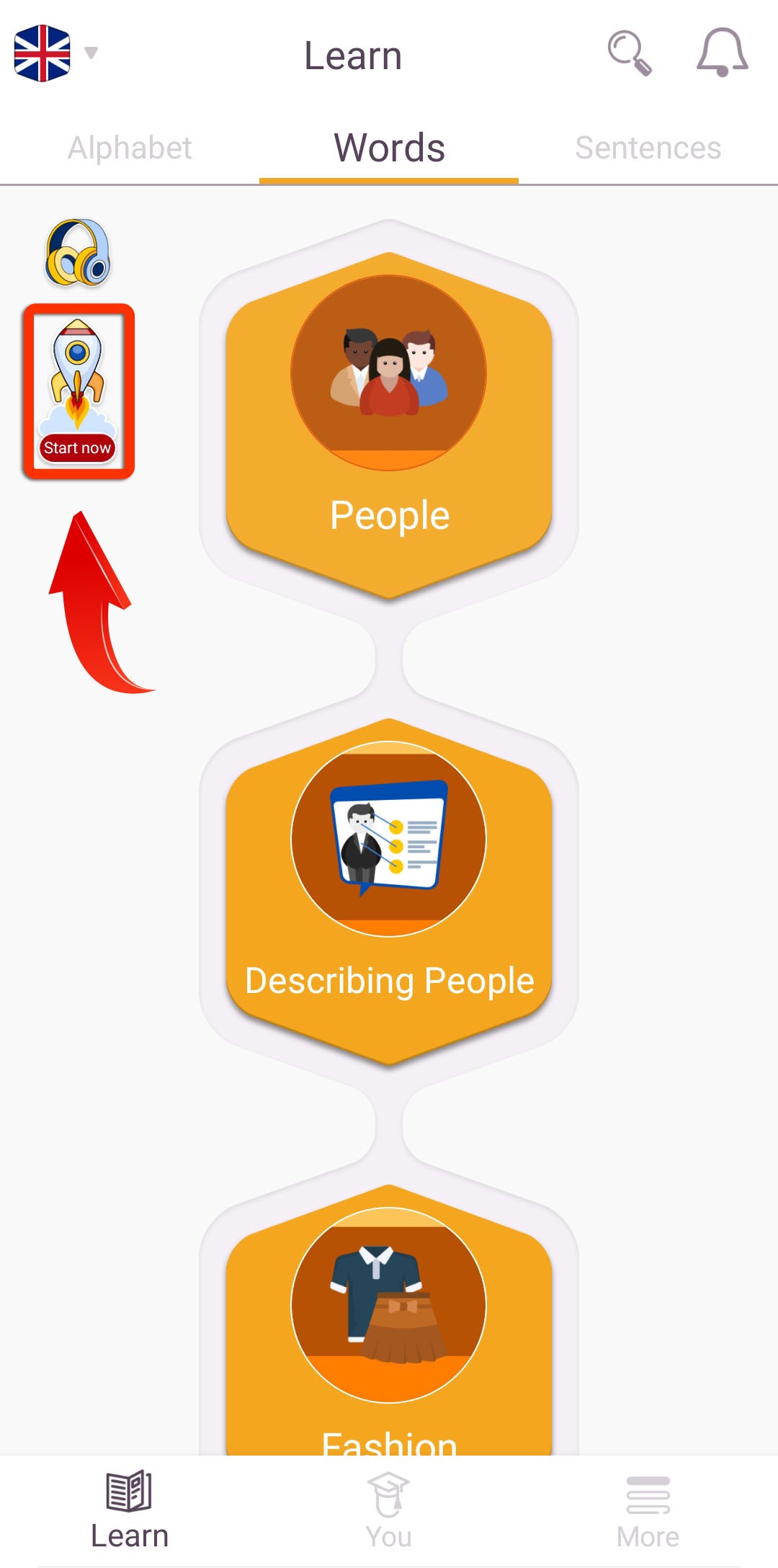Open the More bottom tab
Screen dimensions: 778x1568
648,1510
